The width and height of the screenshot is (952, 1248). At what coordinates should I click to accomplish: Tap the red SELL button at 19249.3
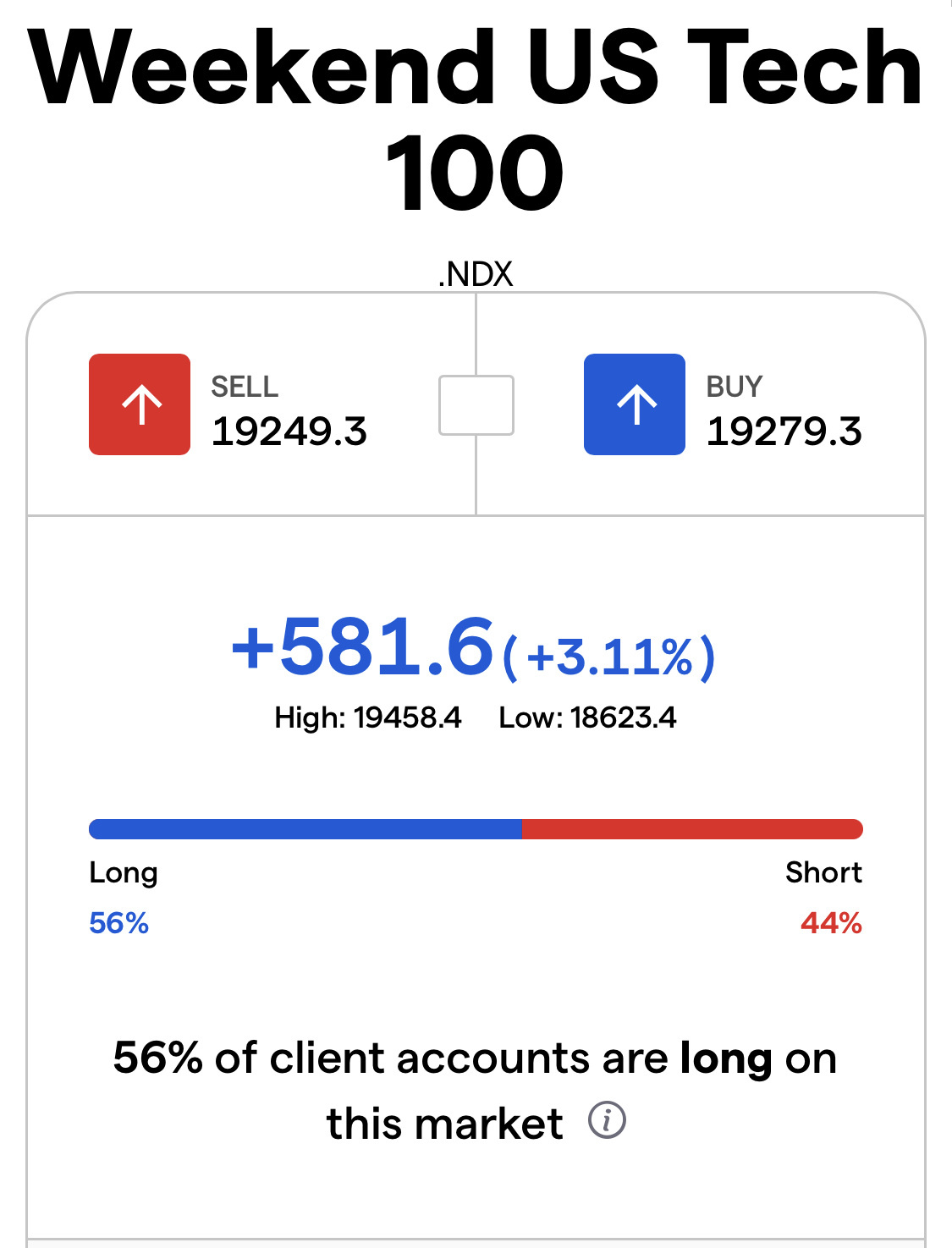click(140, 404)
